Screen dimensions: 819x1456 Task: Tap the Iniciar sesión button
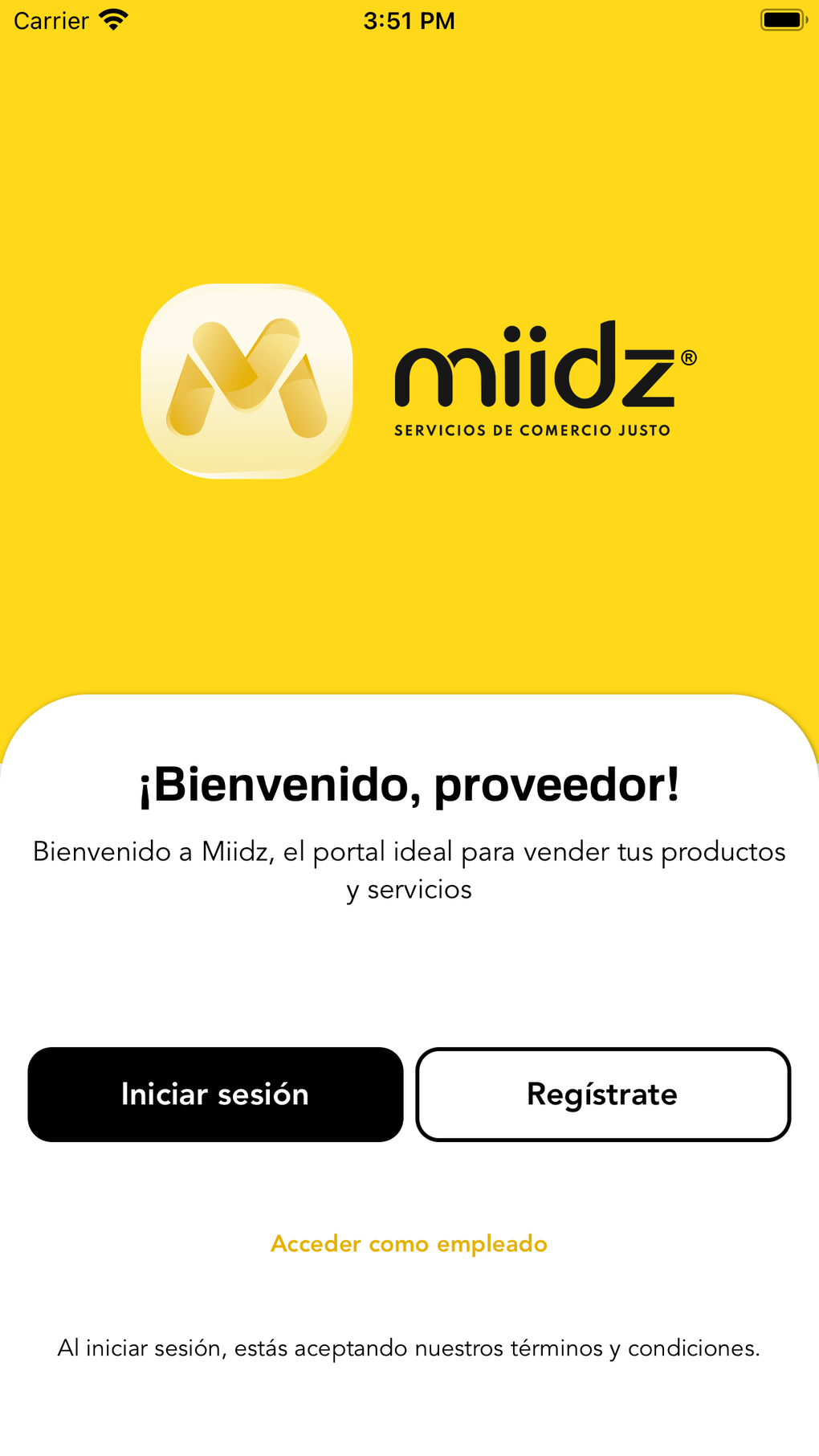215,1094
